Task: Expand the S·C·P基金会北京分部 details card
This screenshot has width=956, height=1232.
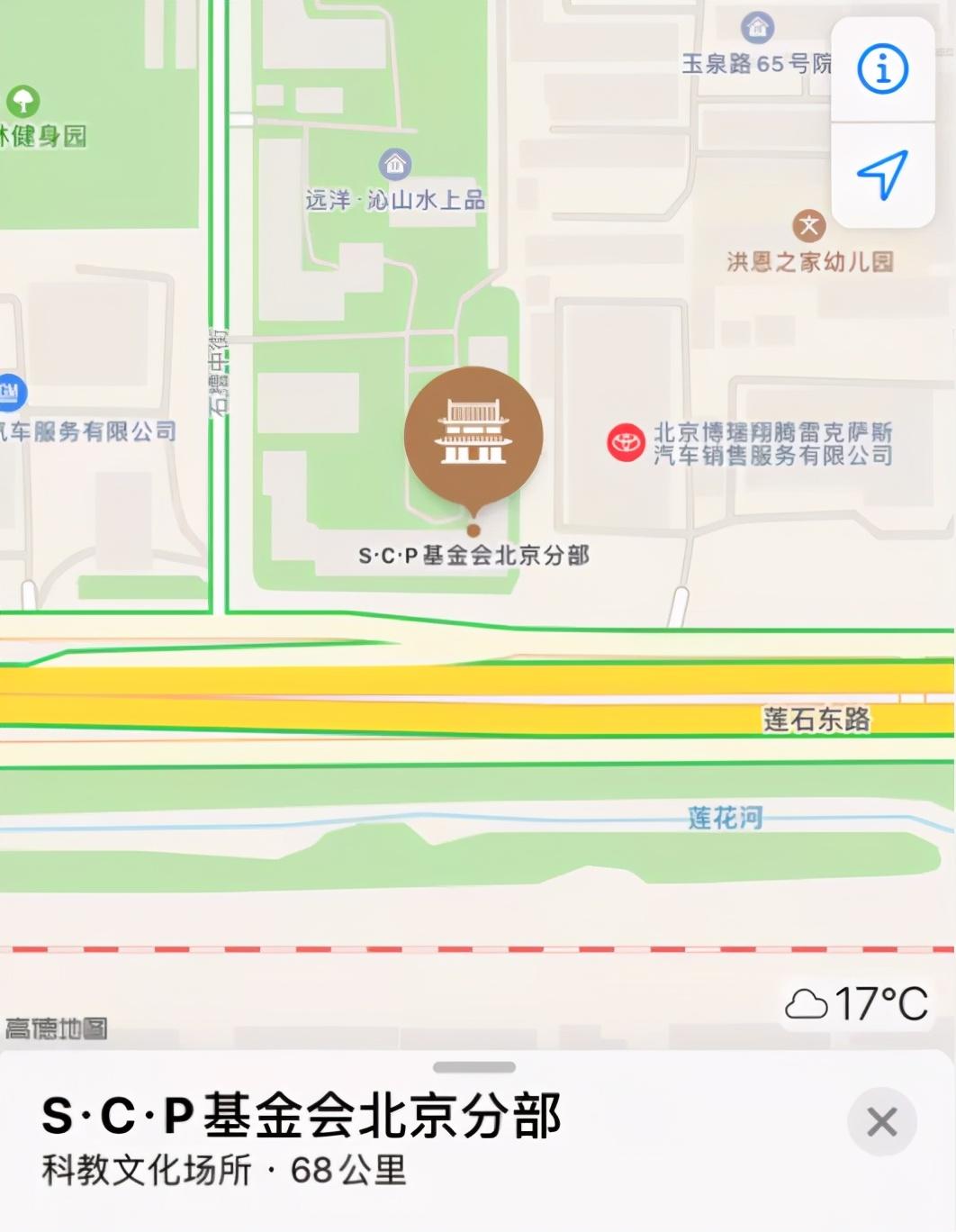Action: click(x=473, y=1068)
